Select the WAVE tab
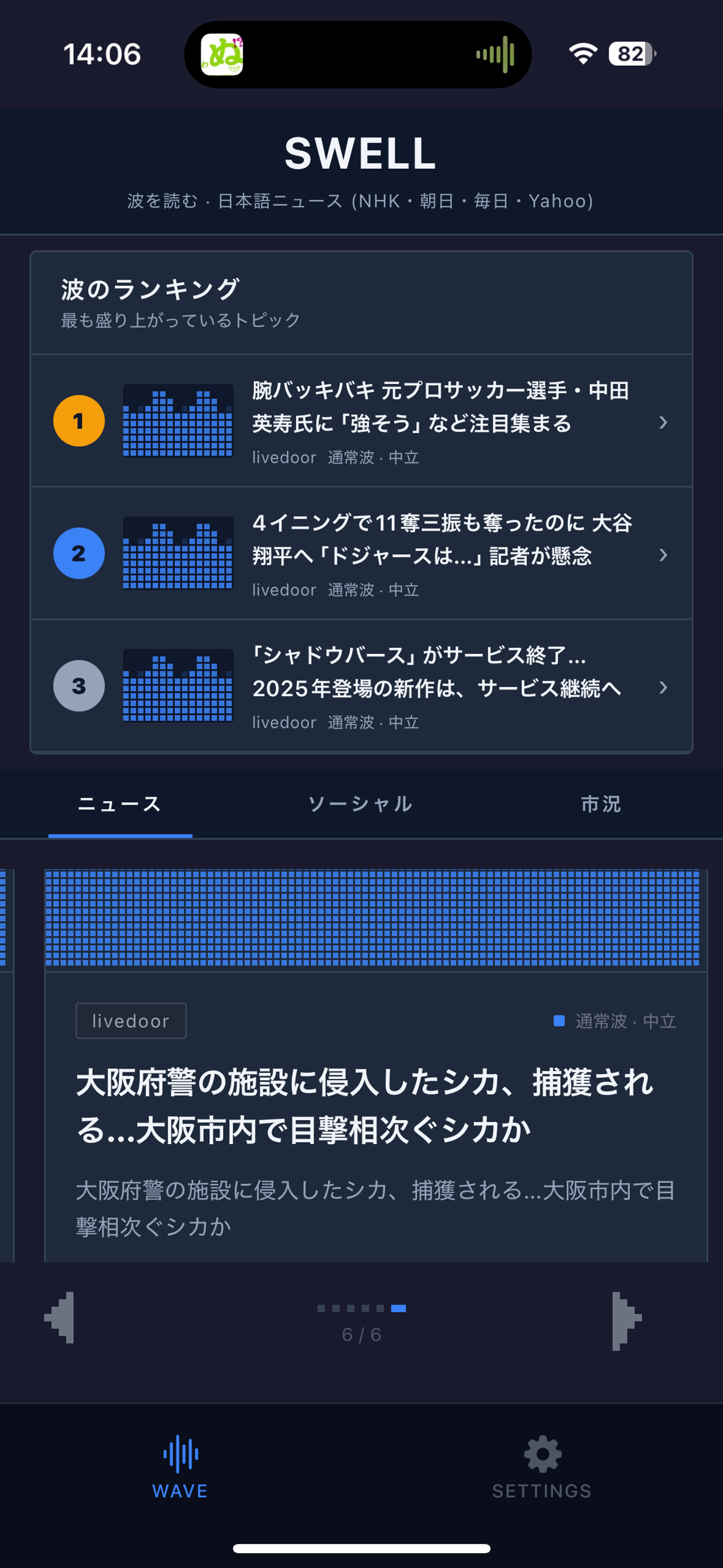The width and height of the screenshot is (723, 1568). click(180, 1467)
